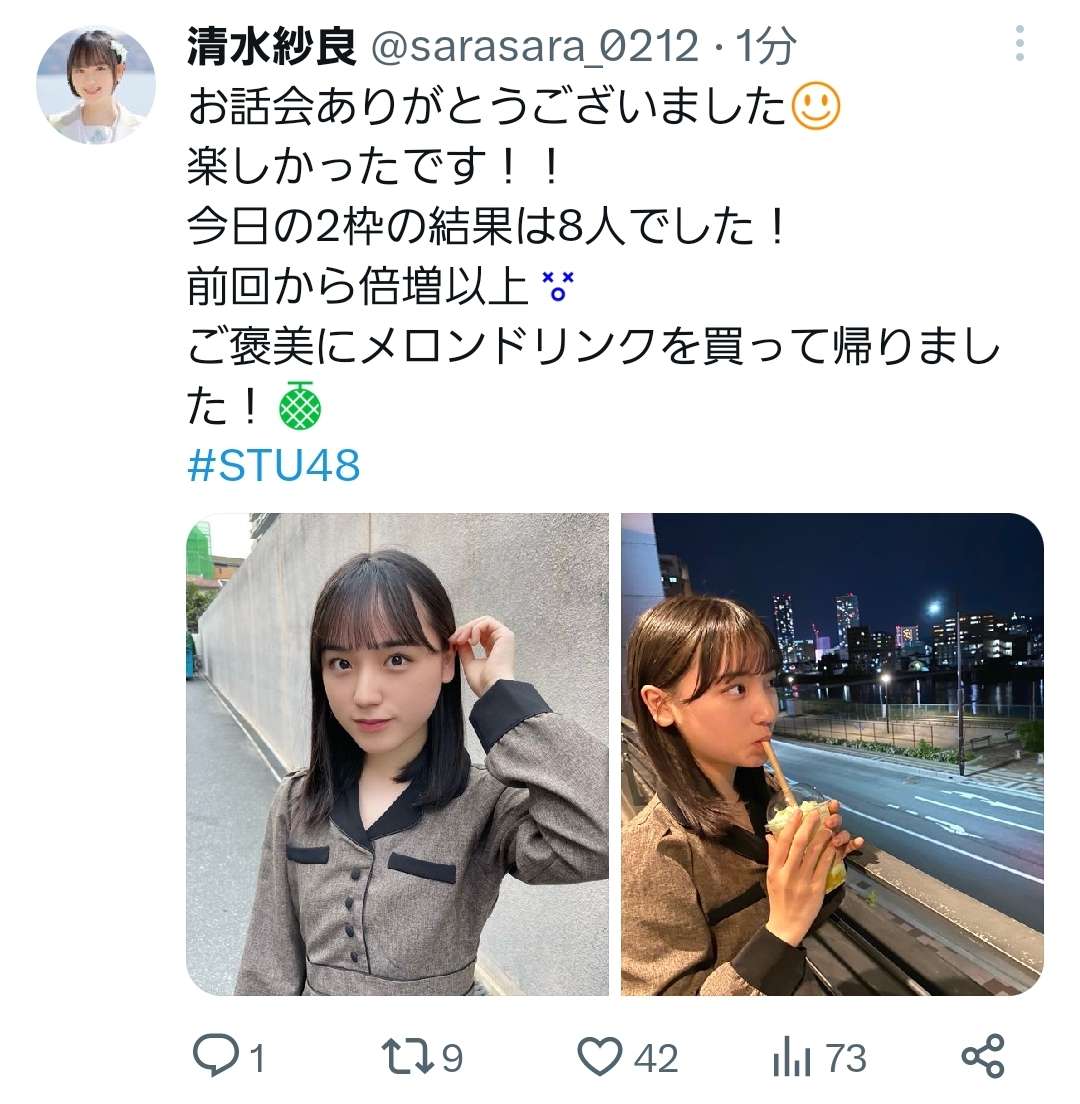Image resolution: width=1080 pixels, height=1104 pixels.
Task: Open the @sarasara_0212 profile name
Action: click(x=535, y=46)
